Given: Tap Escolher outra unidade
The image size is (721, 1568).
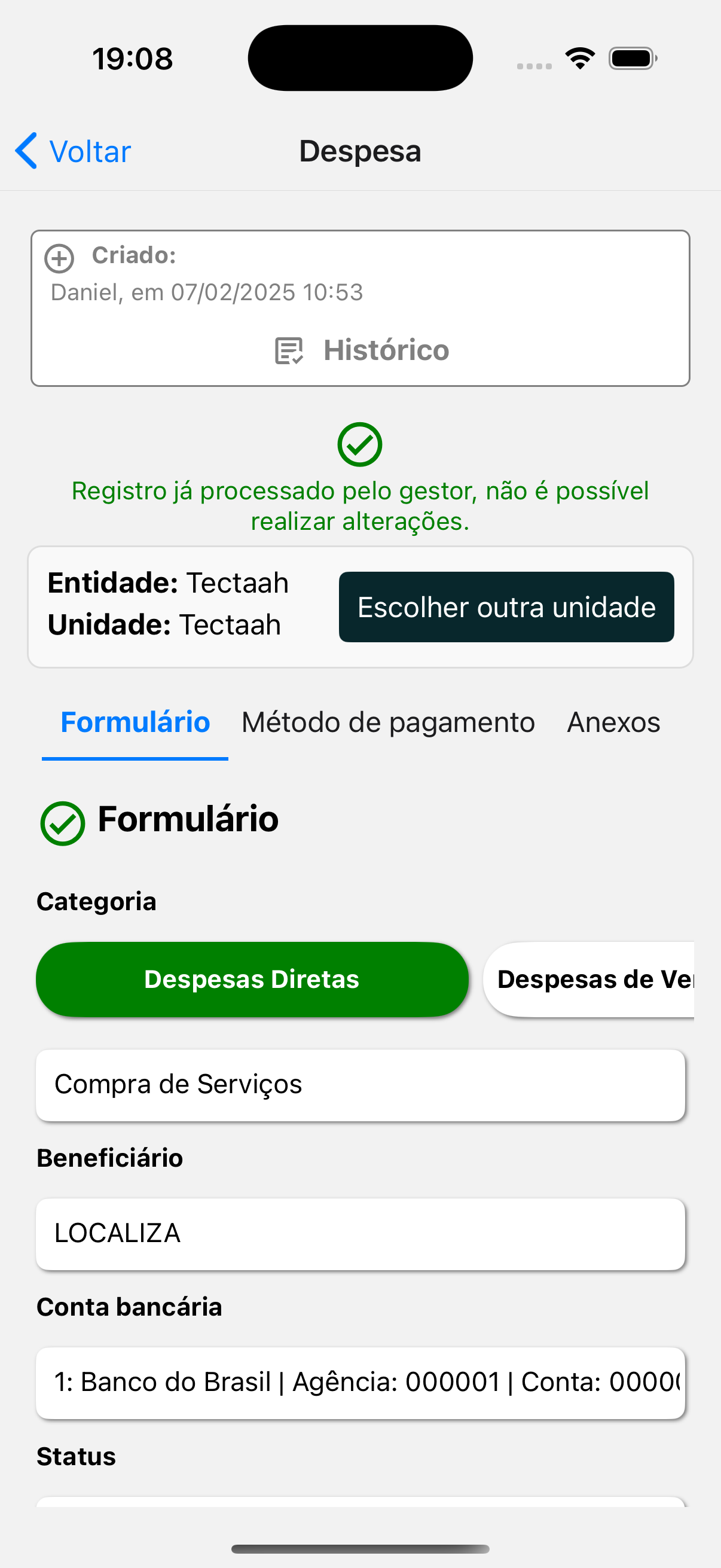Looking at the screenshot, I should tap(506, 607).
